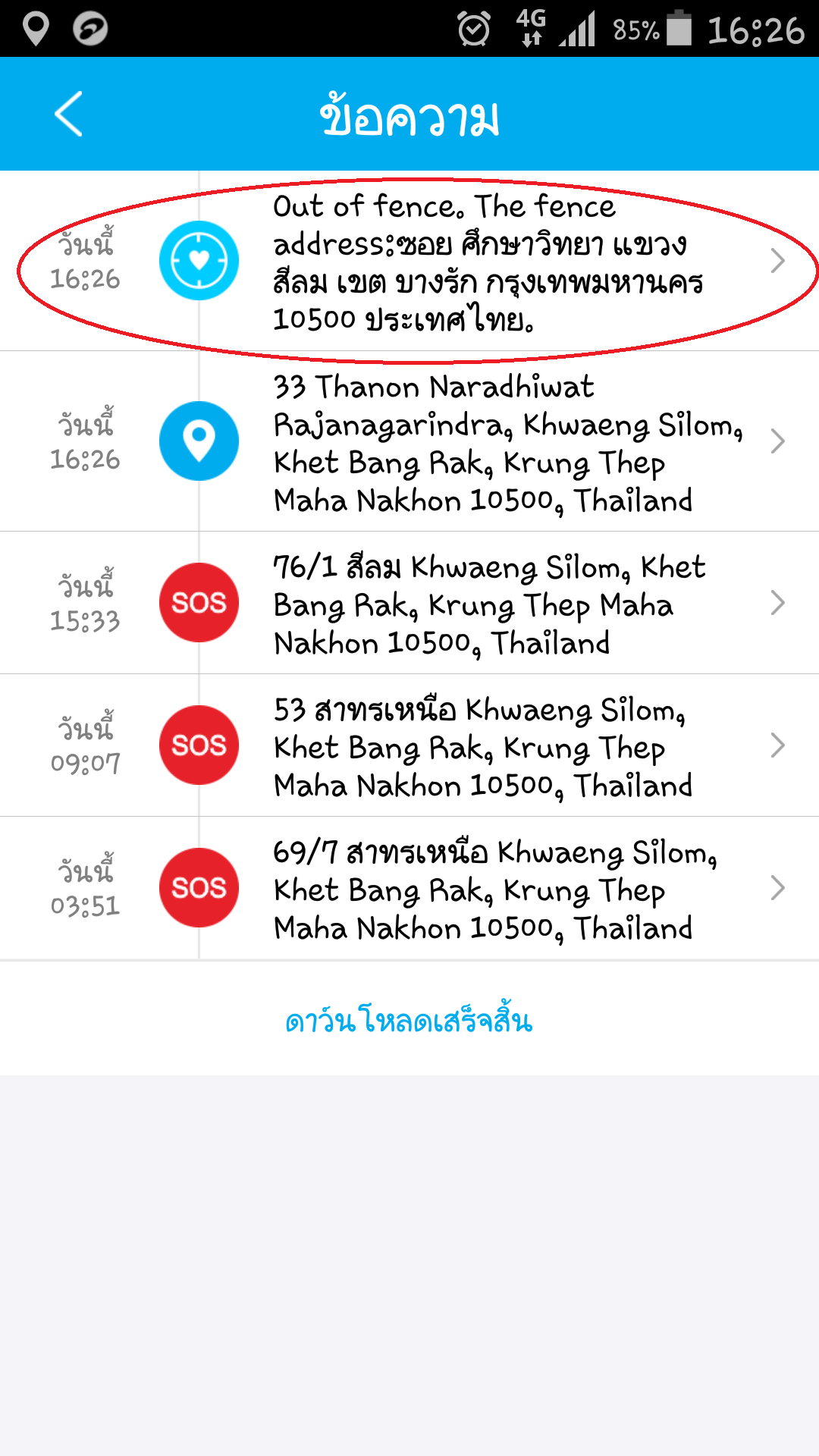View the 15:33 SOS alert at 76/1 Silom
Image resolution: width=819 pixels, height=1456 pixels.
(485, 604)
